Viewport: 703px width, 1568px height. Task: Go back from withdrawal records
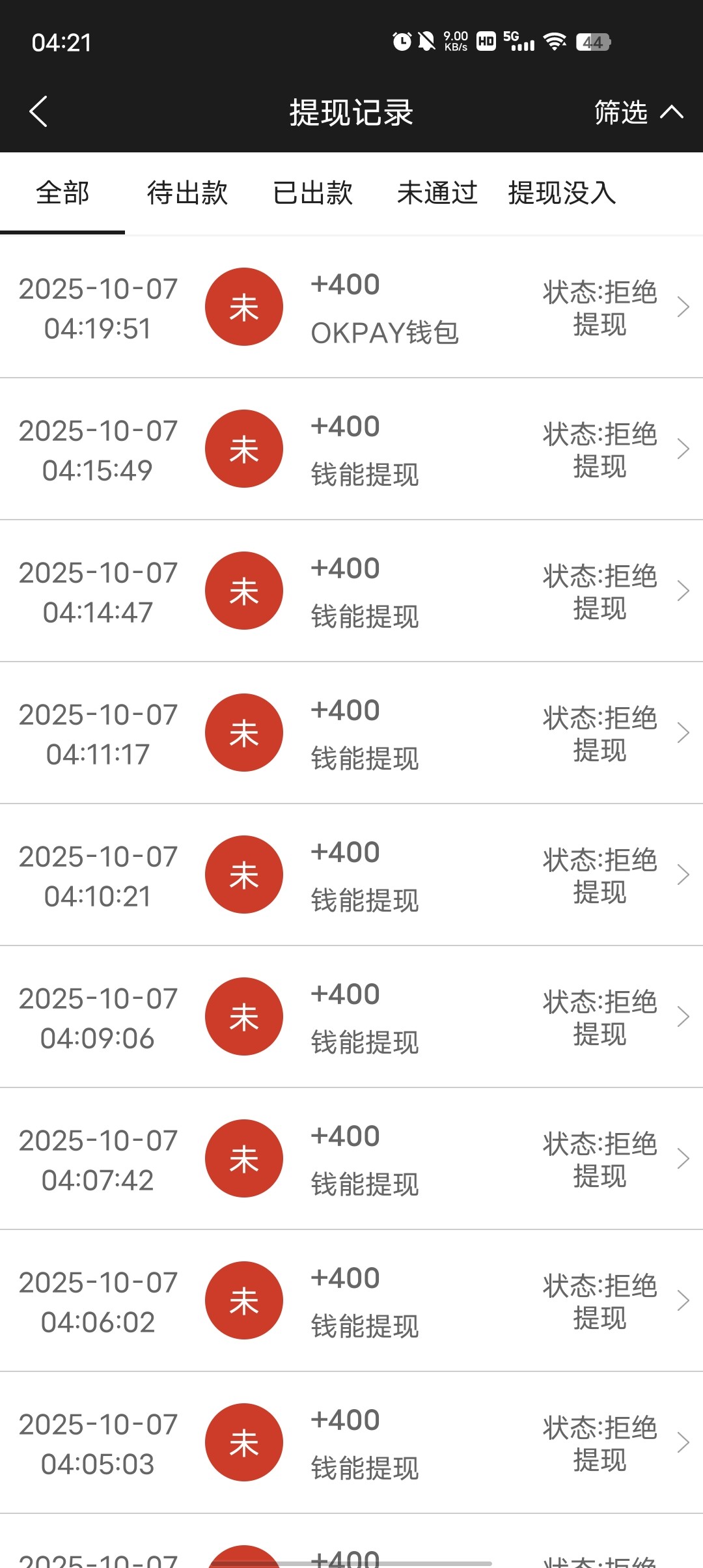point(39,112)
